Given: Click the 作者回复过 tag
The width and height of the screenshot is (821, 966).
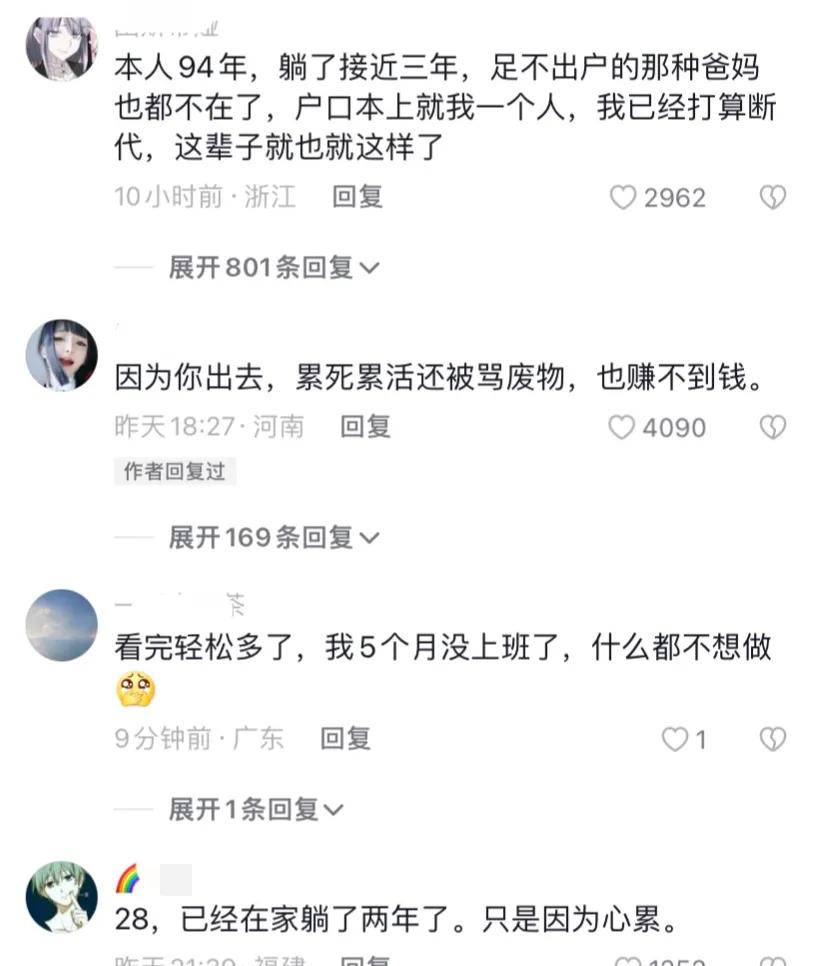Looking at the screenshot, I should pyautogui.click(x=174, y=471).
